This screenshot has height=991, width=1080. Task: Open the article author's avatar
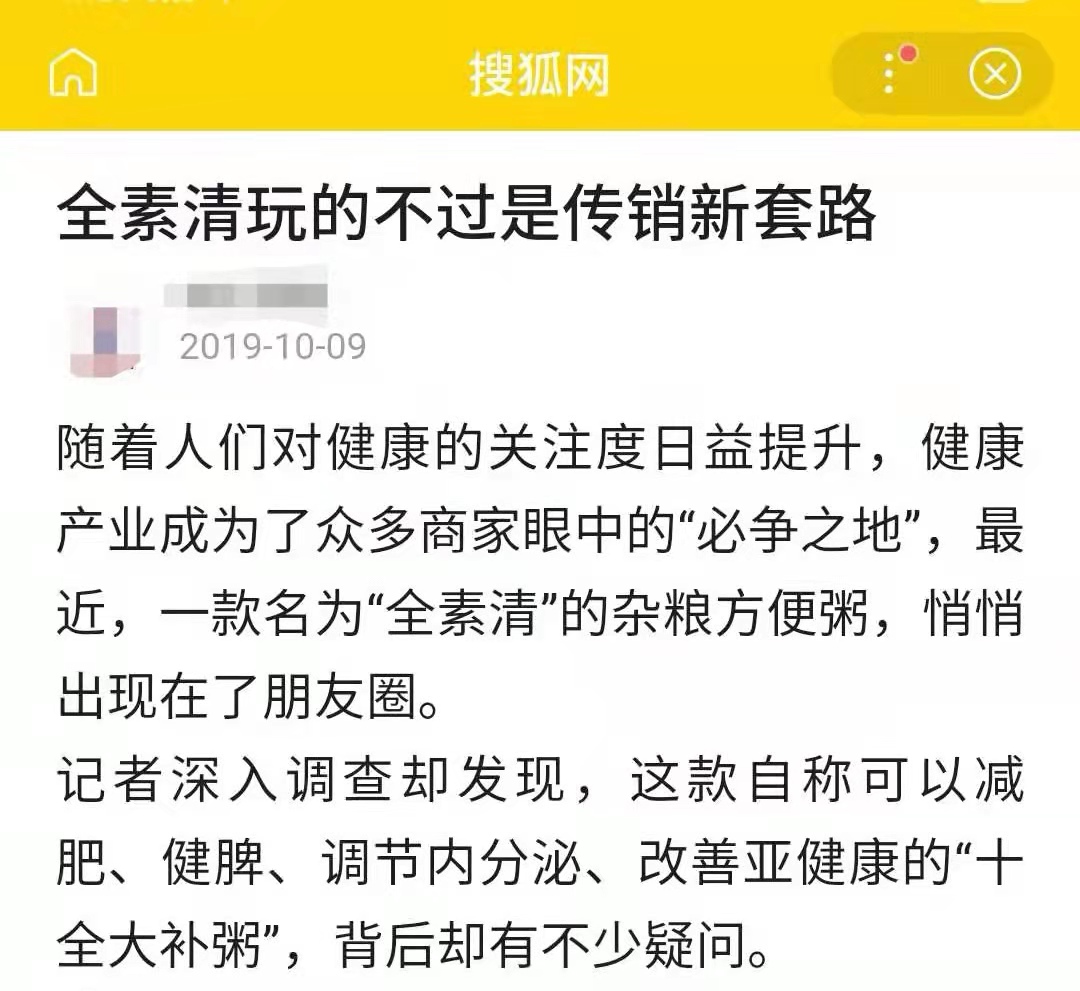click(103, 340)
